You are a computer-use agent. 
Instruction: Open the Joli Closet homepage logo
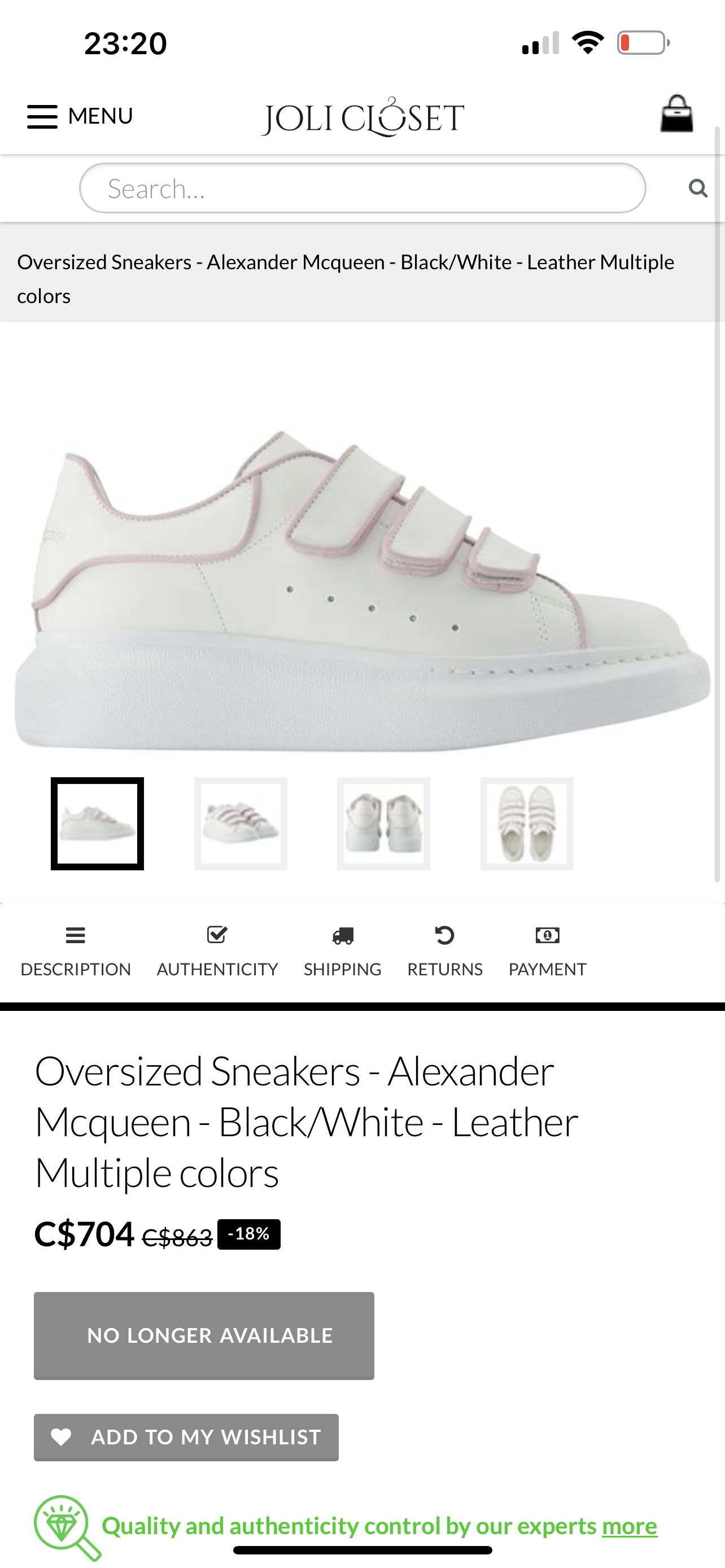[363, 117]
